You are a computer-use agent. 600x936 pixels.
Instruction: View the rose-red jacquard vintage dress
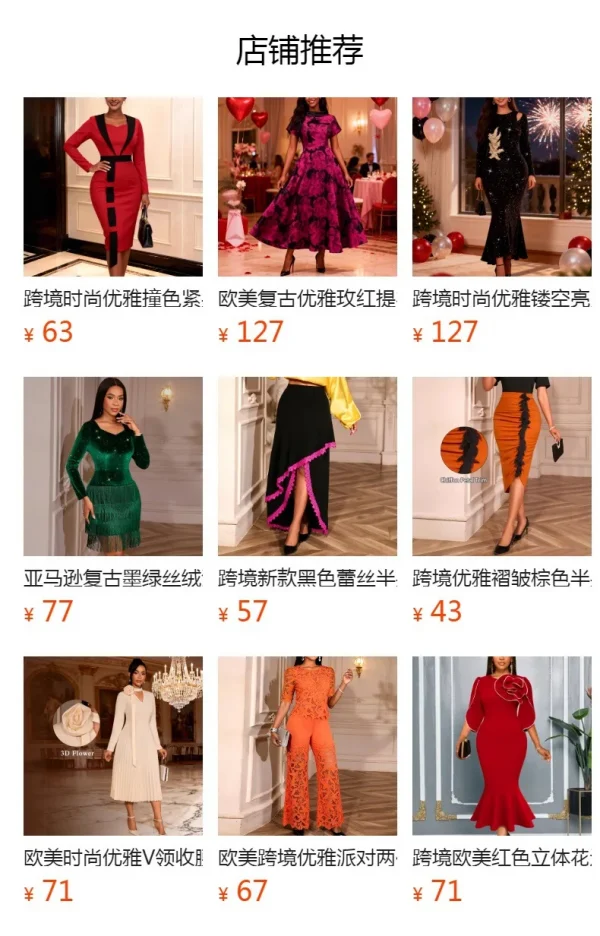(307, 187)
